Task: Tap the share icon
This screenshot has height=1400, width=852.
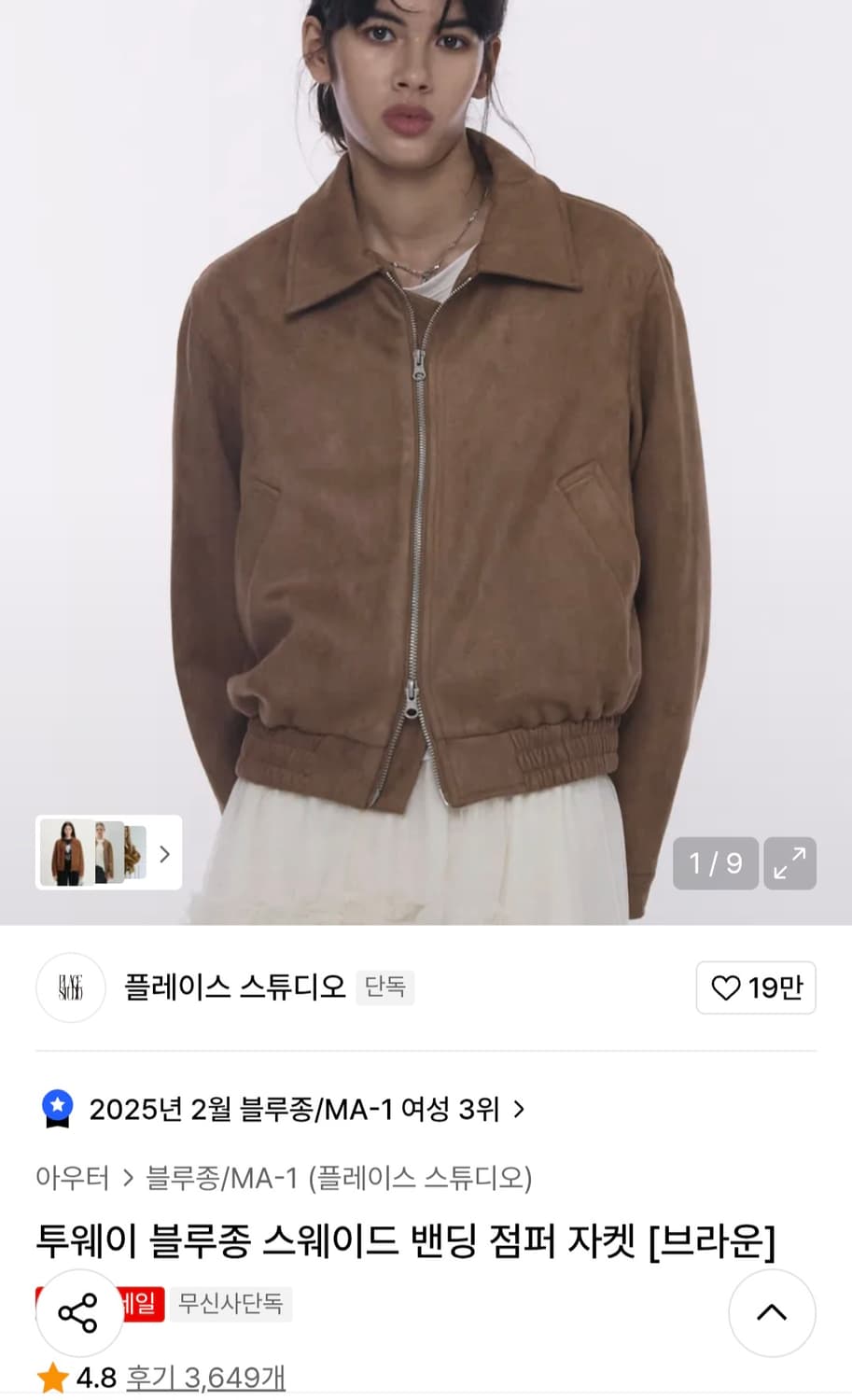Action: coord(78,1312)
